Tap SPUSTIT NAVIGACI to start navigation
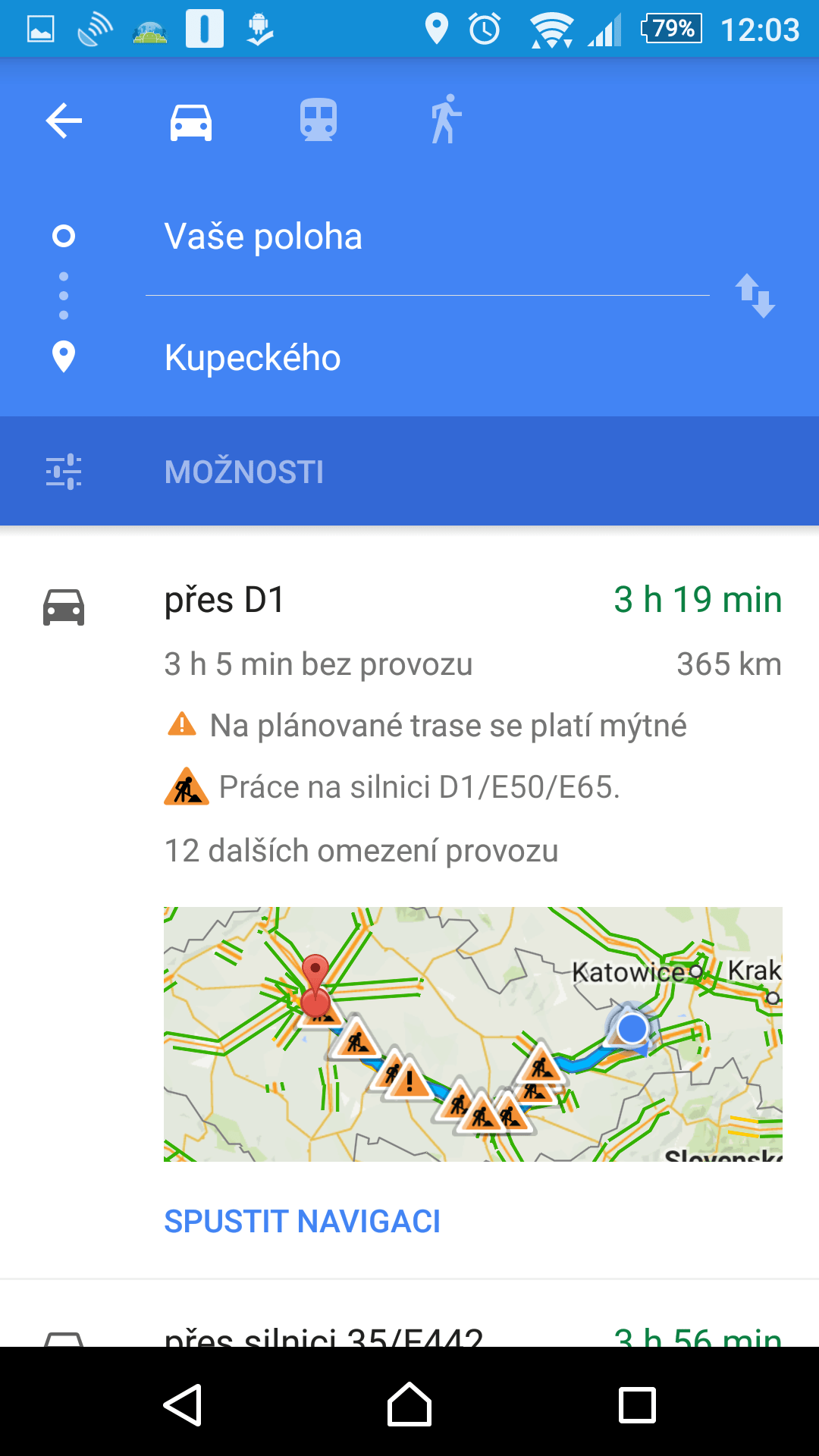The image size is (819, 1456). click(302, 1222)
